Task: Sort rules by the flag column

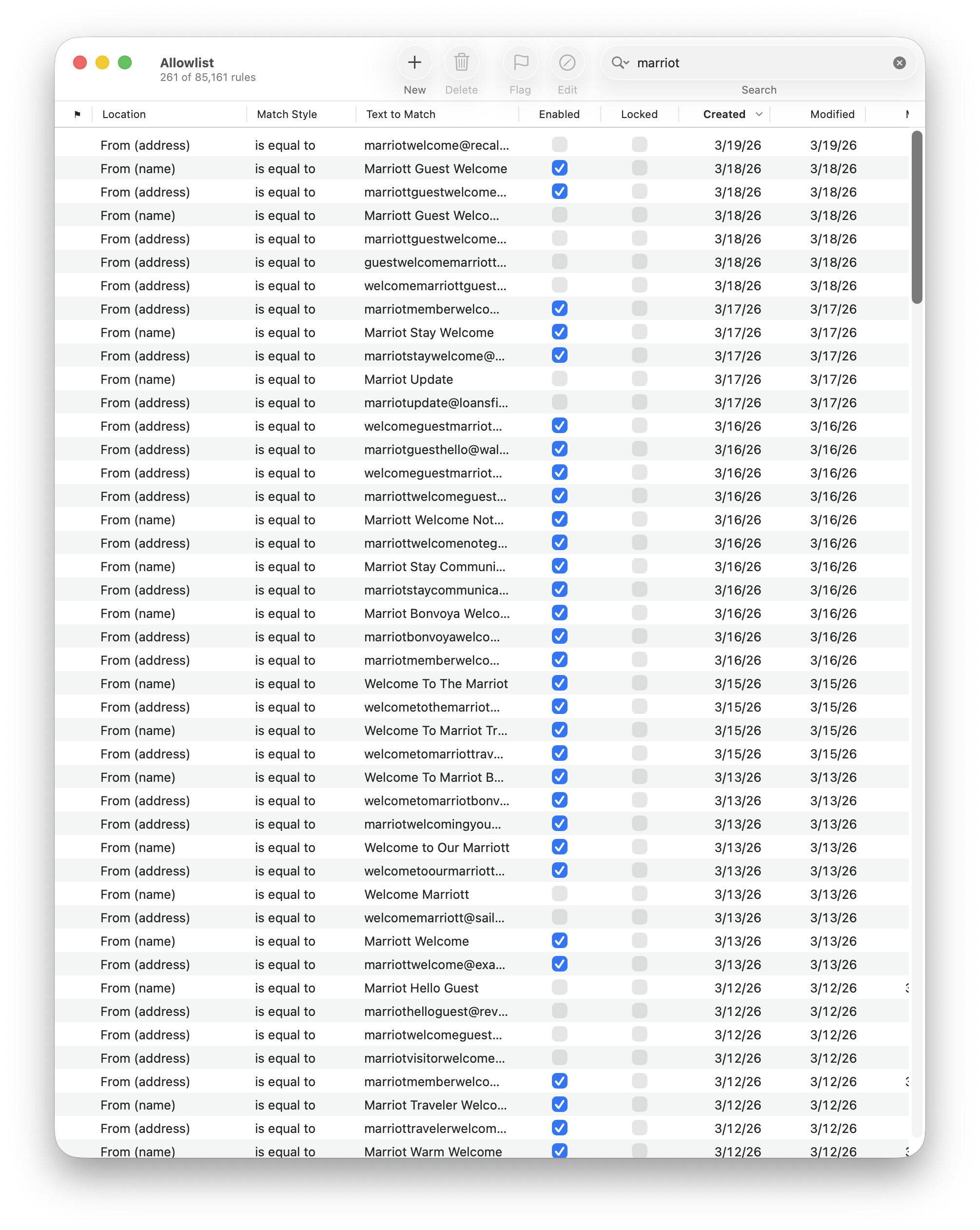Action: (x=78, y=114)
